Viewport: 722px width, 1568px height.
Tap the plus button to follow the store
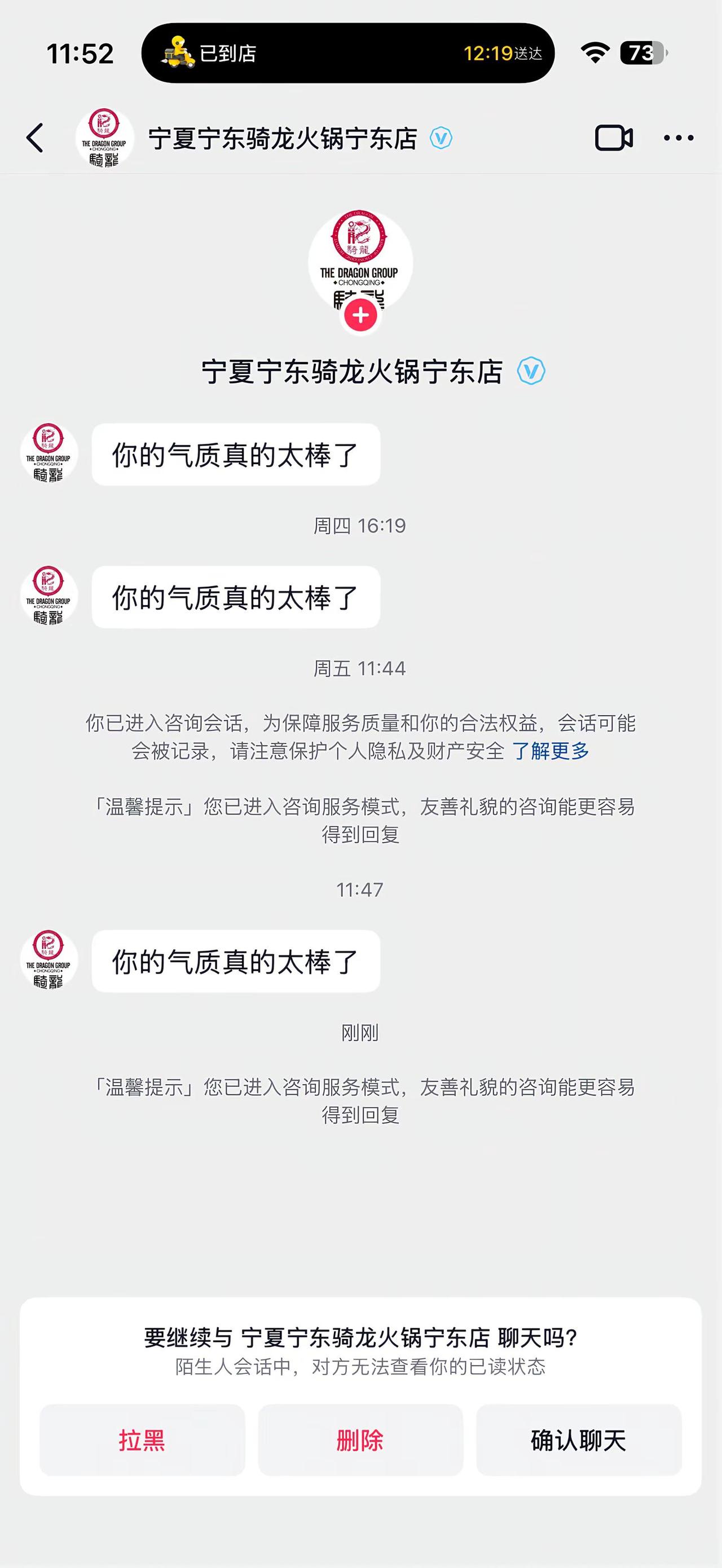pos(361,316)
